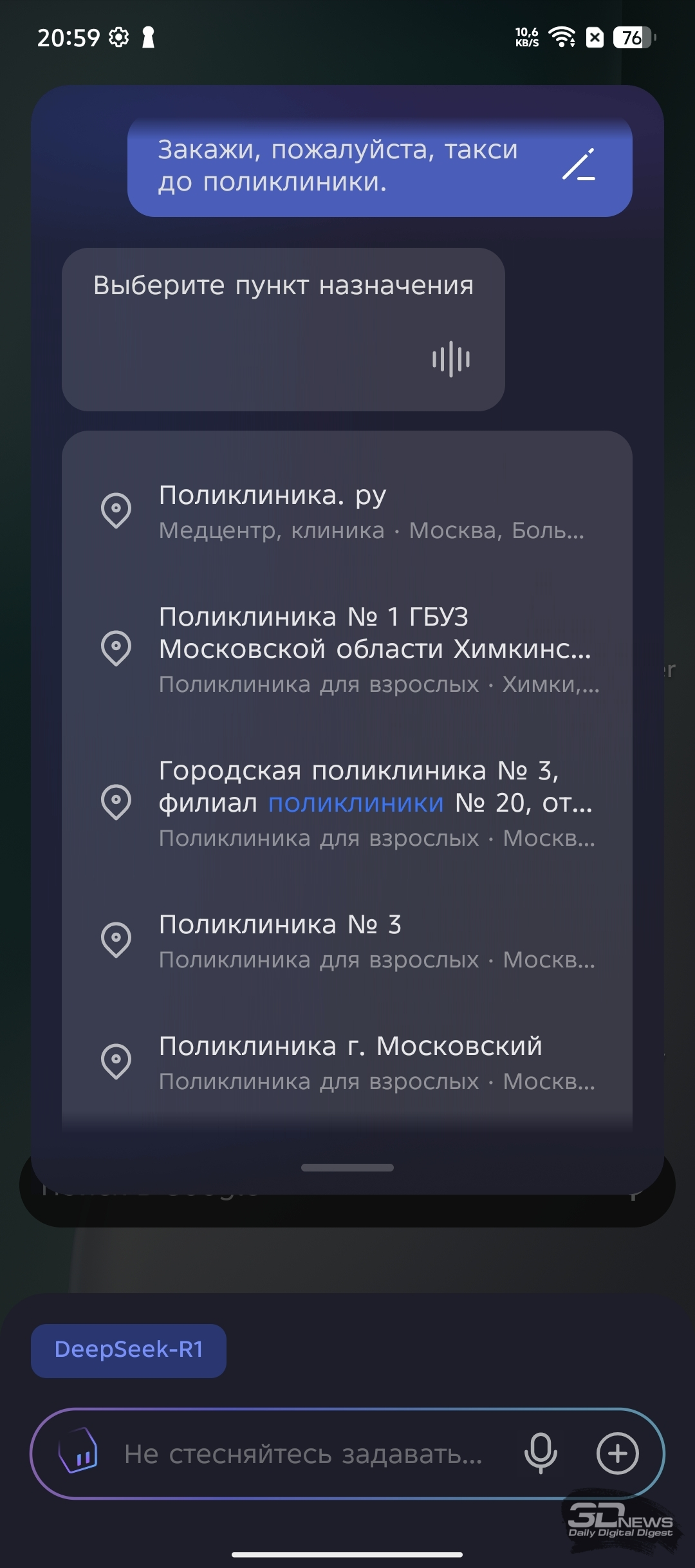Focus the question input field
695x1568 pixels.
[x=304, y=1453]
